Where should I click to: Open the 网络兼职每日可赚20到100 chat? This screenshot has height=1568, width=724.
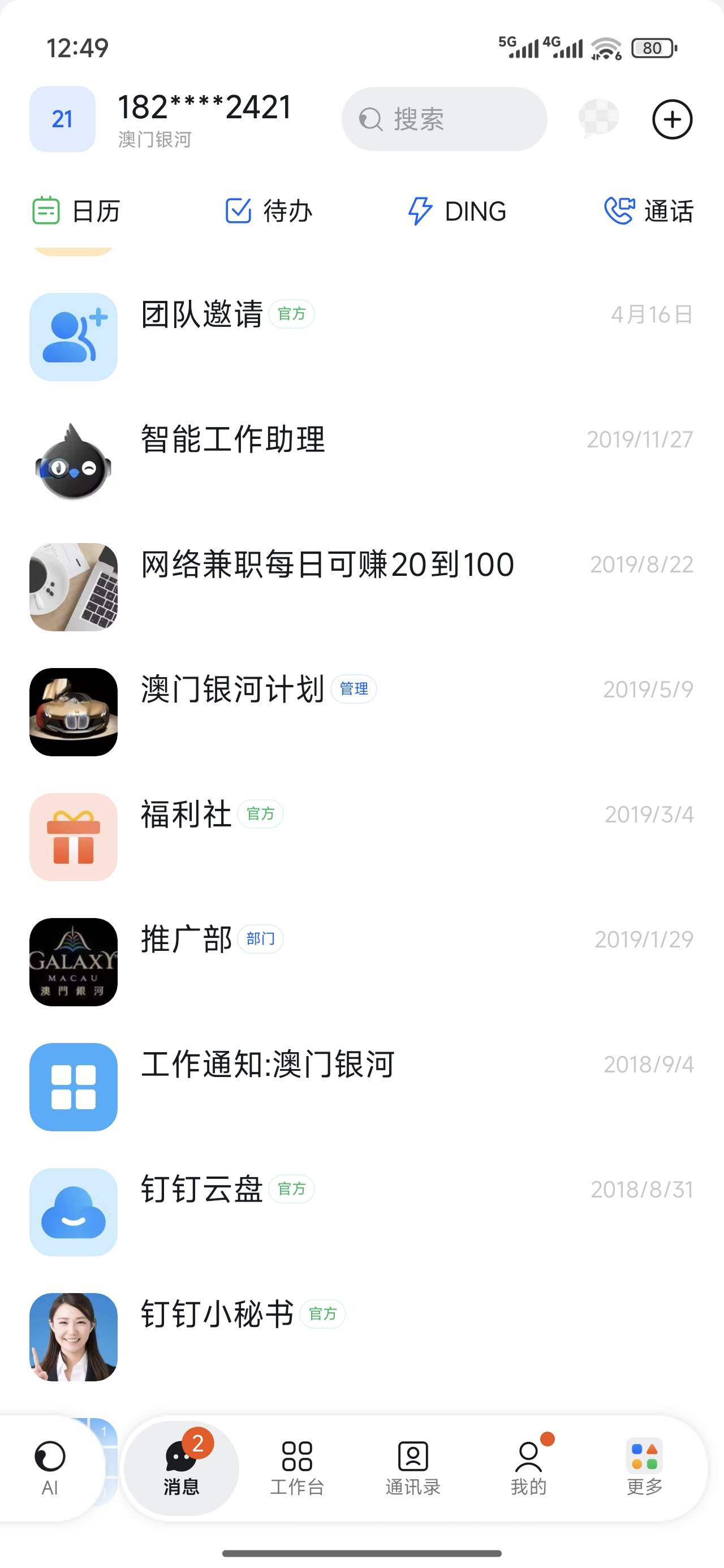[x=361, y=586]
